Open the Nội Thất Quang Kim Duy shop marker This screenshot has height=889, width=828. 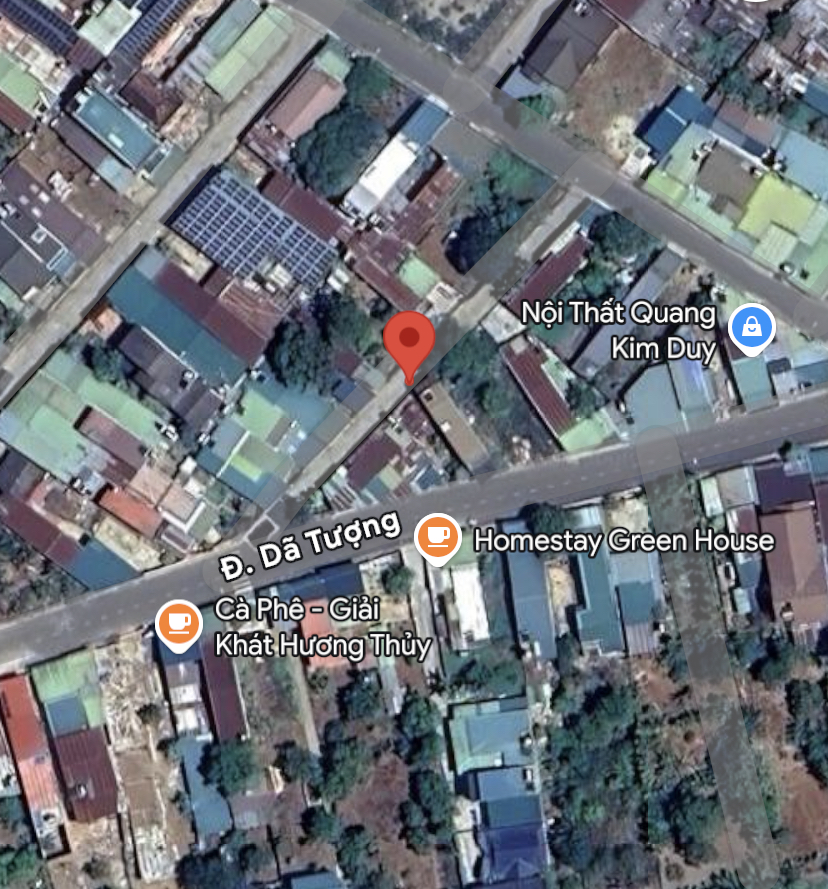tap(751, 328)
